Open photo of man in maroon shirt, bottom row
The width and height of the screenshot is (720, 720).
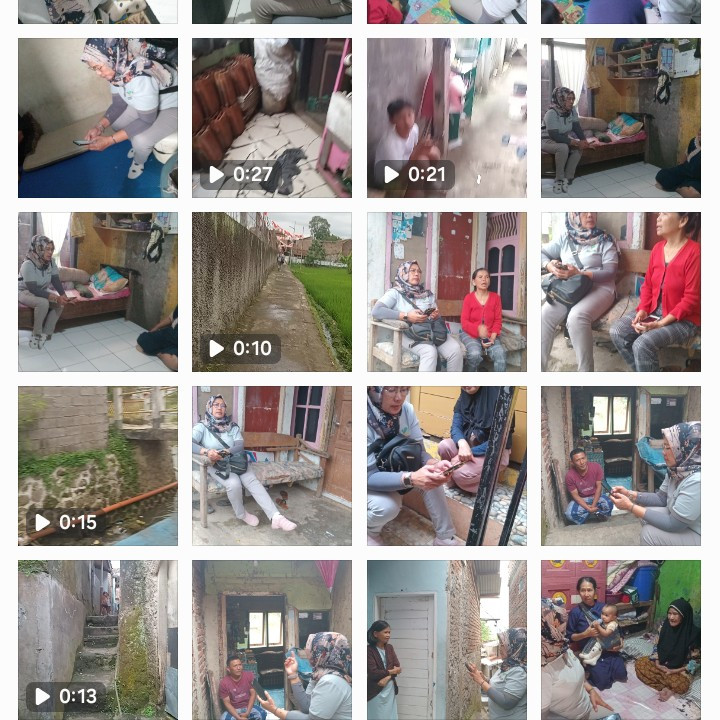pos(272,640)
